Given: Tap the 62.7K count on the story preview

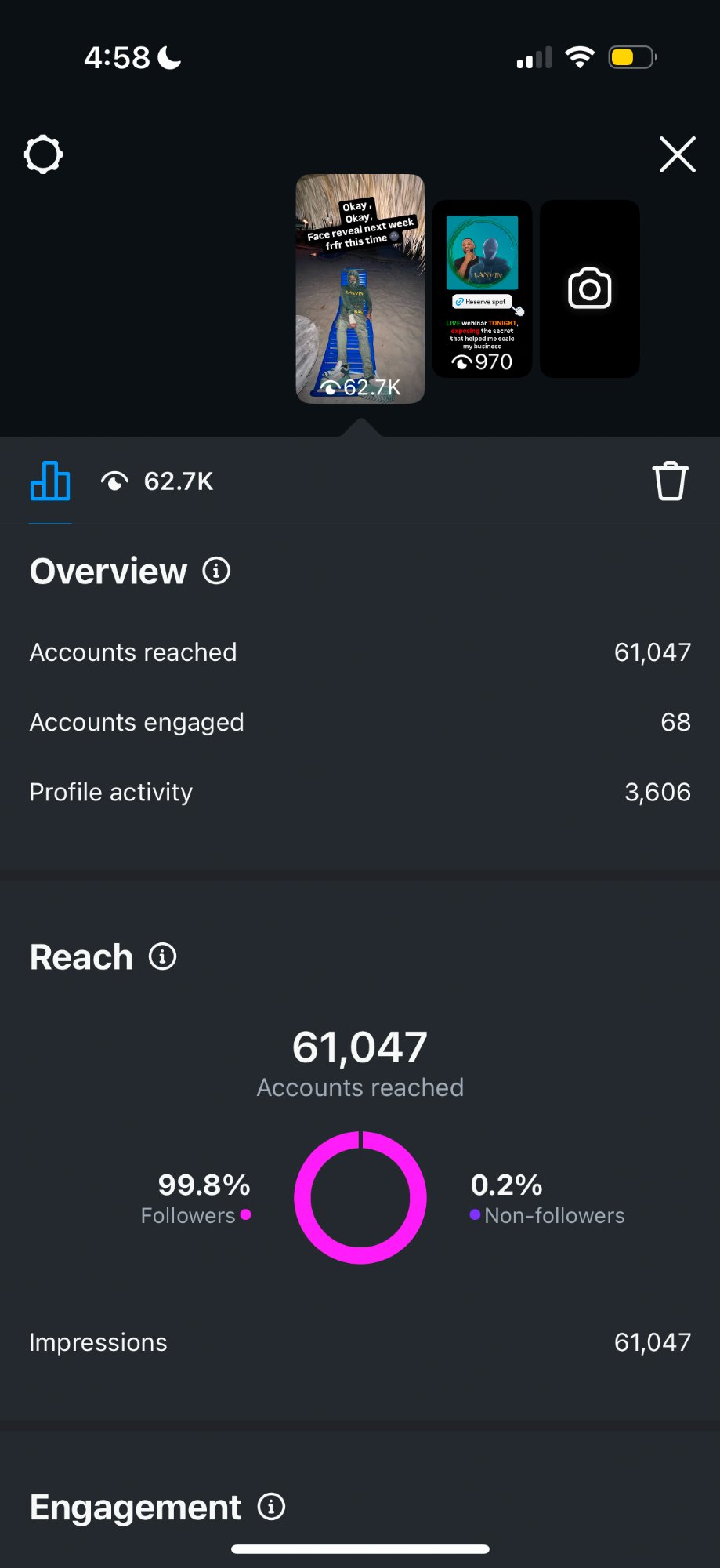Looking at the screenshot, I should coord(365,386).
